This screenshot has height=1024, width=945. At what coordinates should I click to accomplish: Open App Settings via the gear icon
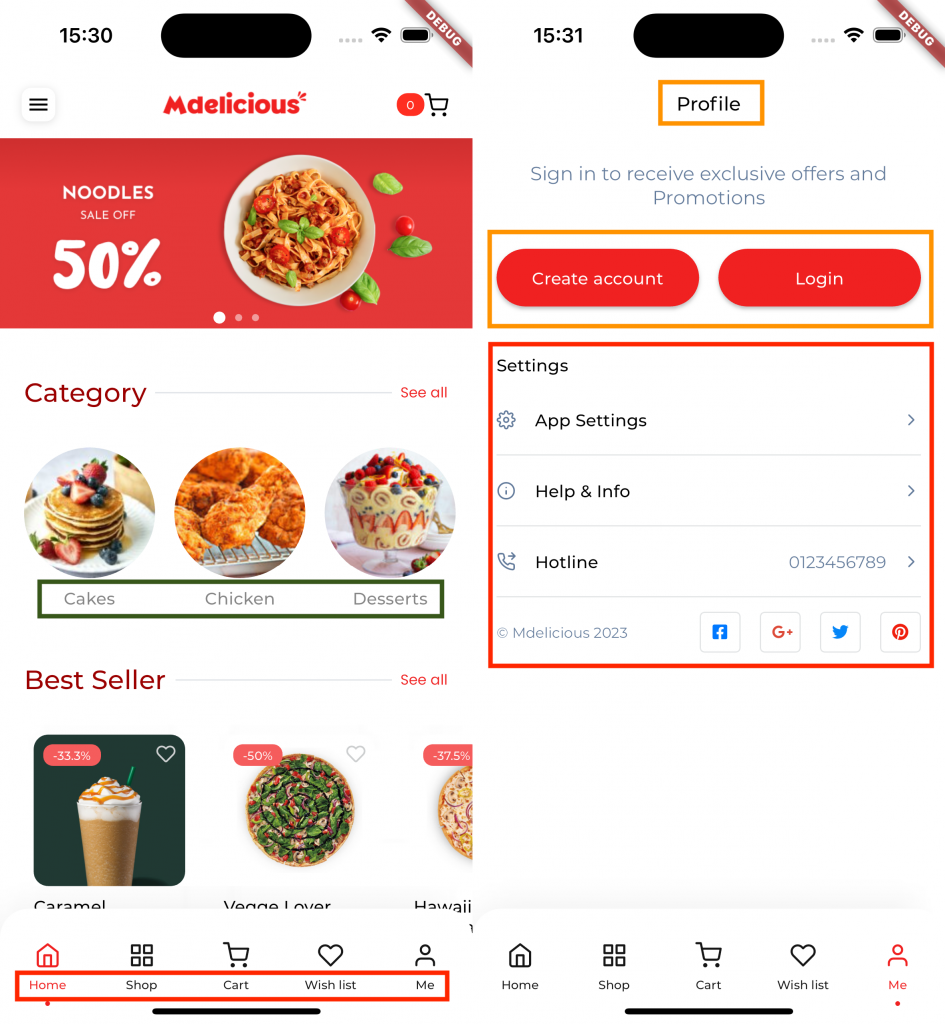point(506,420)
